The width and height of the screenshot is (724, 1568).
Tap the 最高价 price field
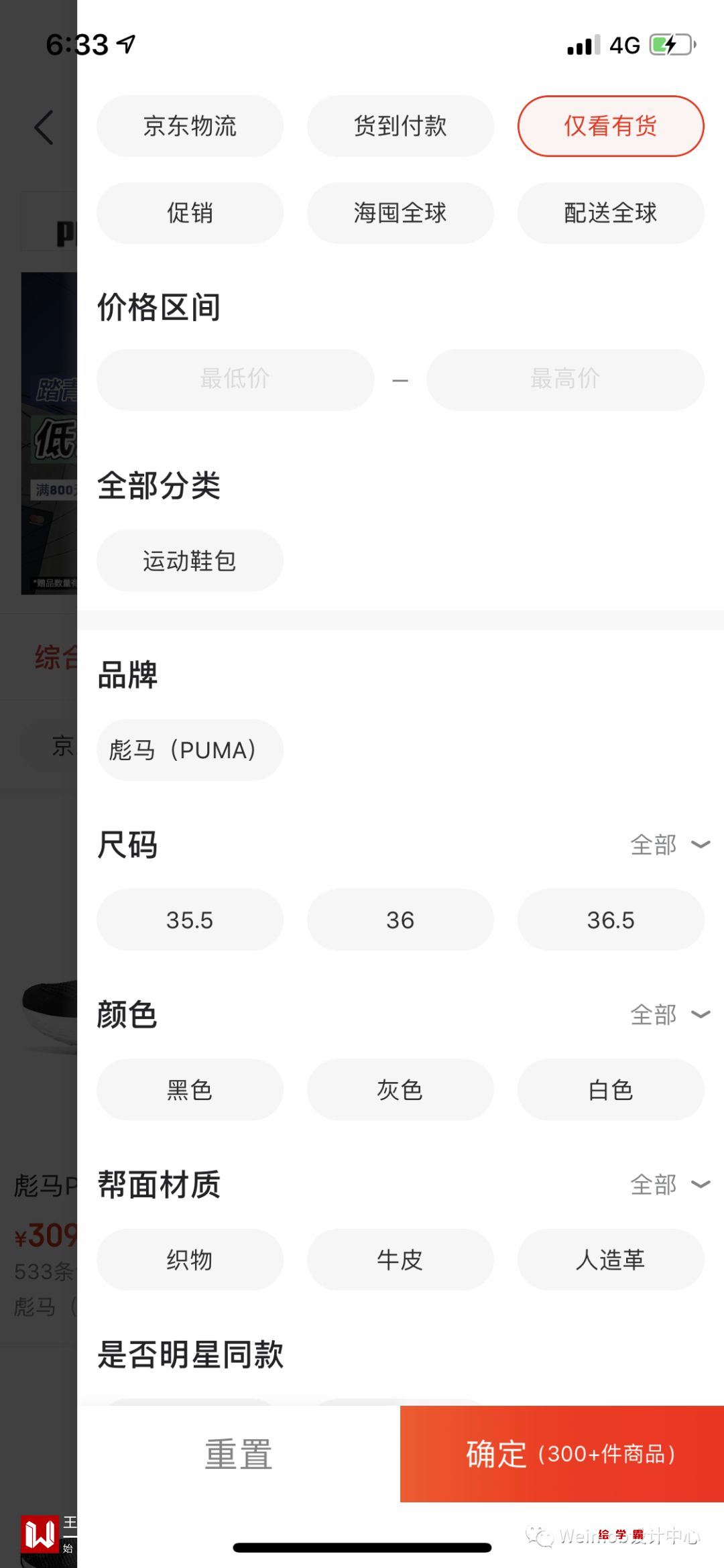pos(564,379)
